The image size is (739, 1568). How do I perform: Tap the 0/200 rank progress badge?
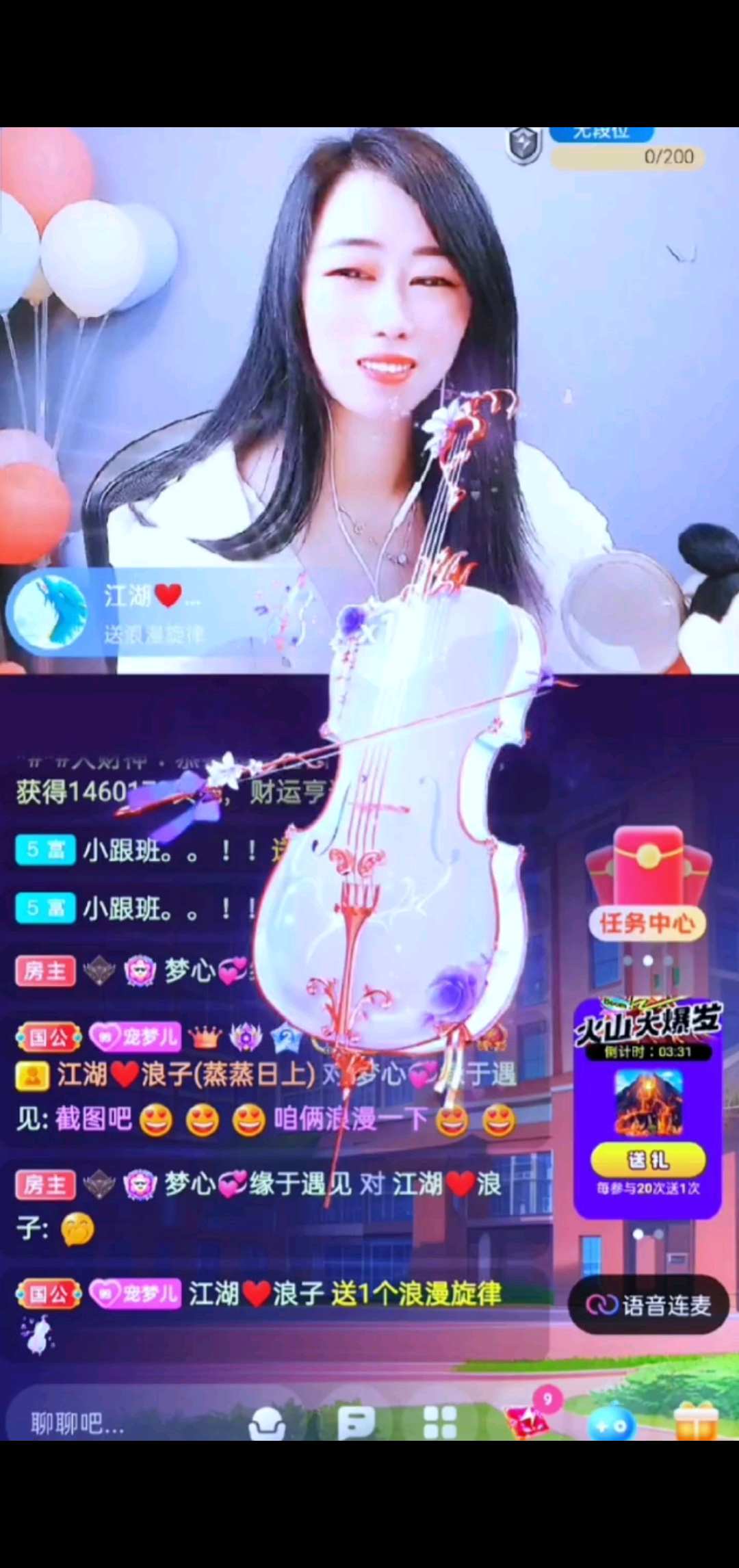tap(627, 157)
